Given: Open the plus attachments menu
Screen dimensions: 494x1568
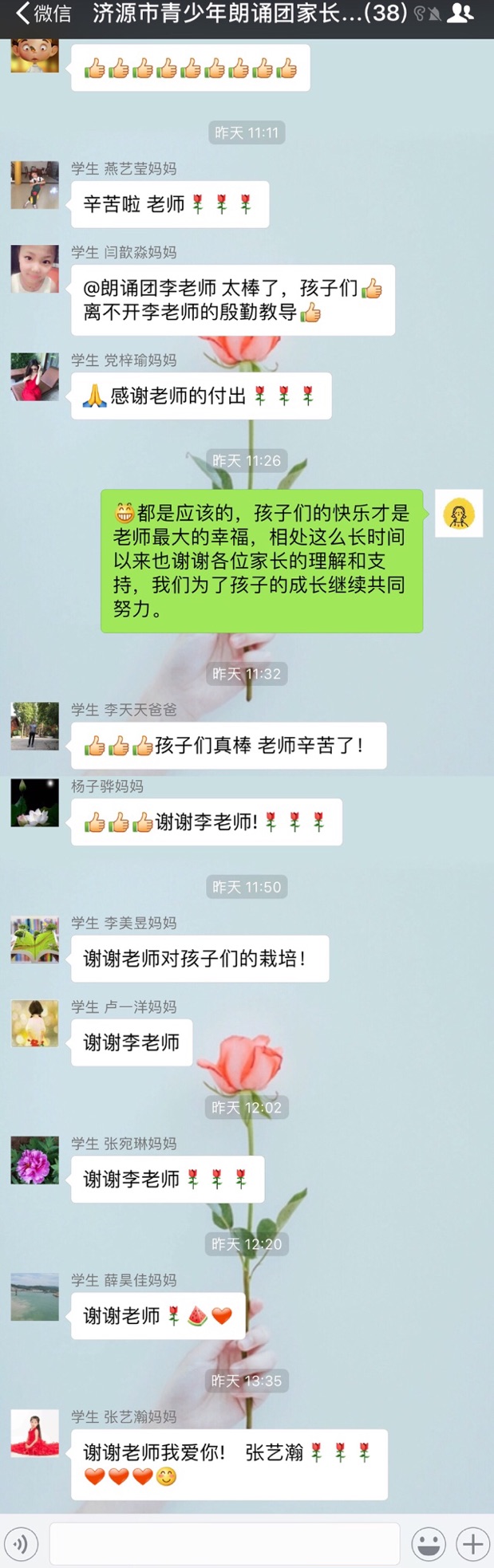Looking at the screenshot, I should tap(472, 1545).
